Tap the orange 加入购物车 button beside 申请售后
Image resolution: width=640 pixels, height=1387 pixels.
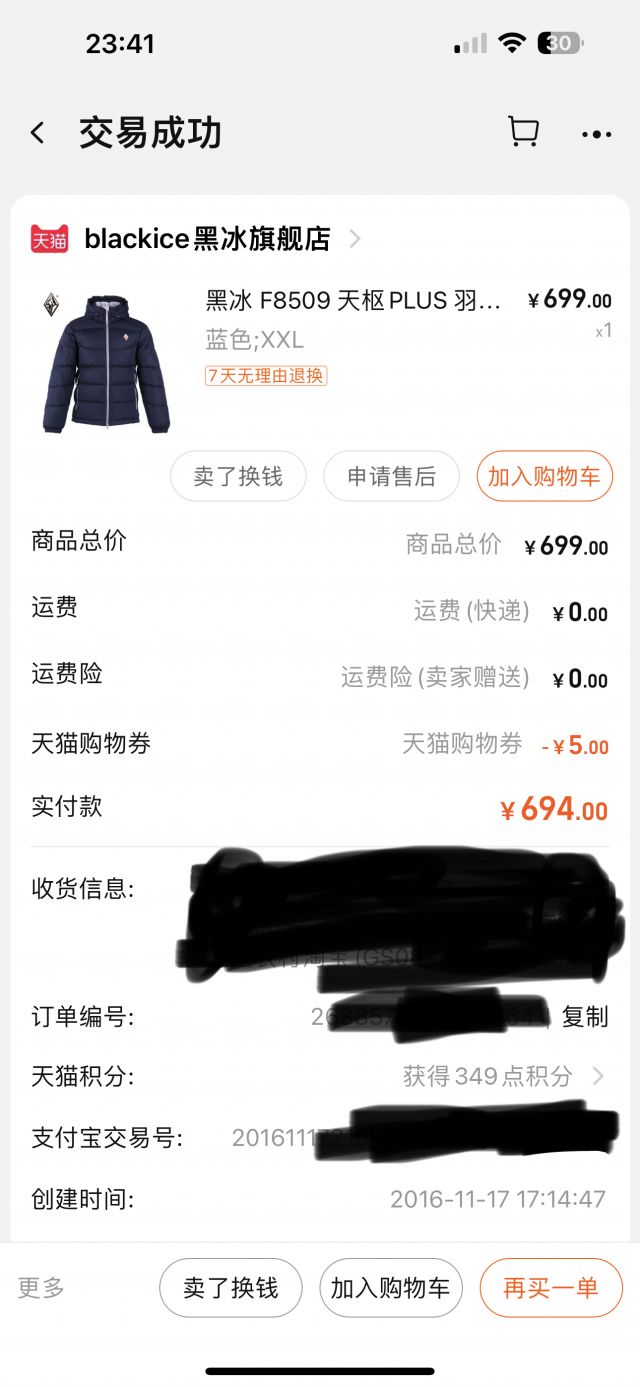point(544,476)
